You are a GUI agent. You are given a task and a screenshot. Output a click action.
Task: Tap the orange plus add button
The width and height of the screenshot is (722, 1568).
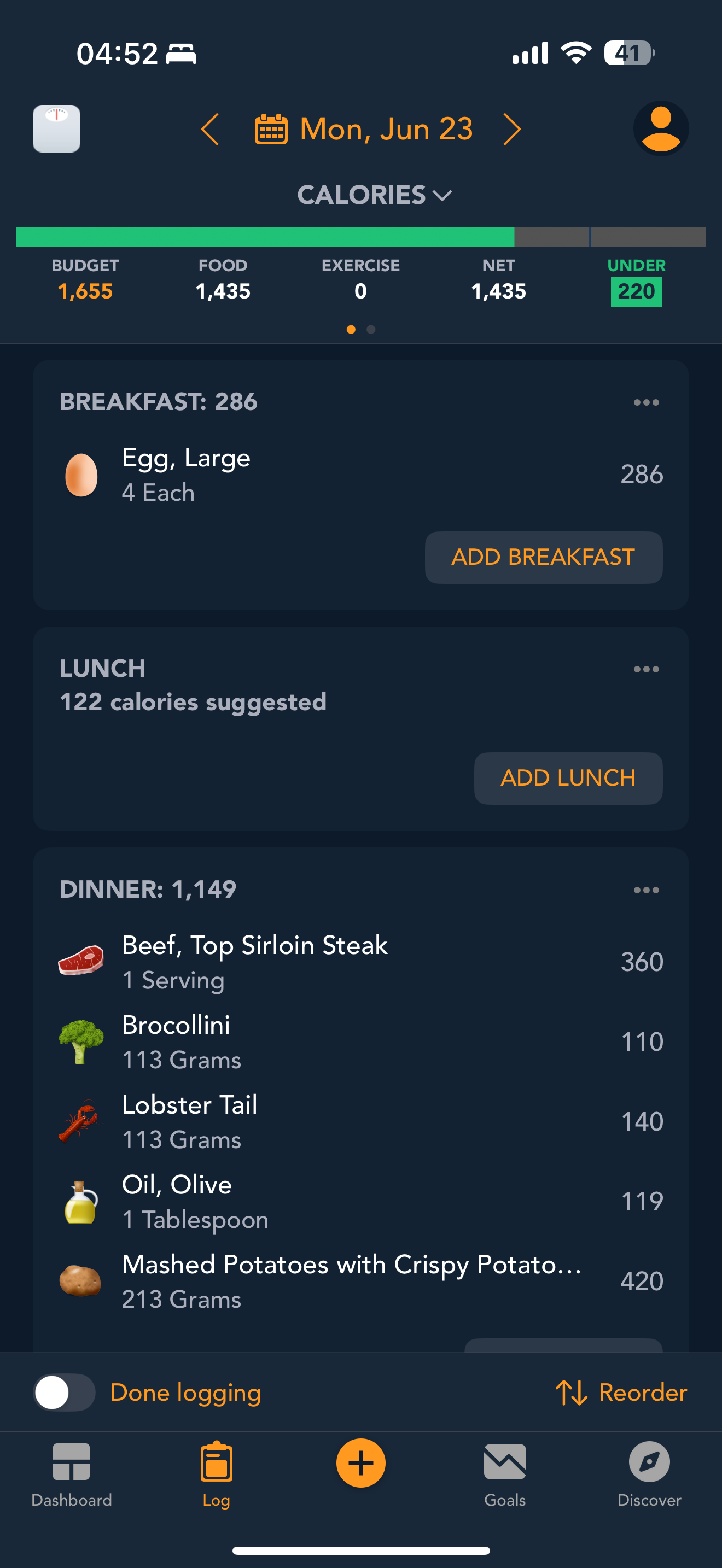361,1464
